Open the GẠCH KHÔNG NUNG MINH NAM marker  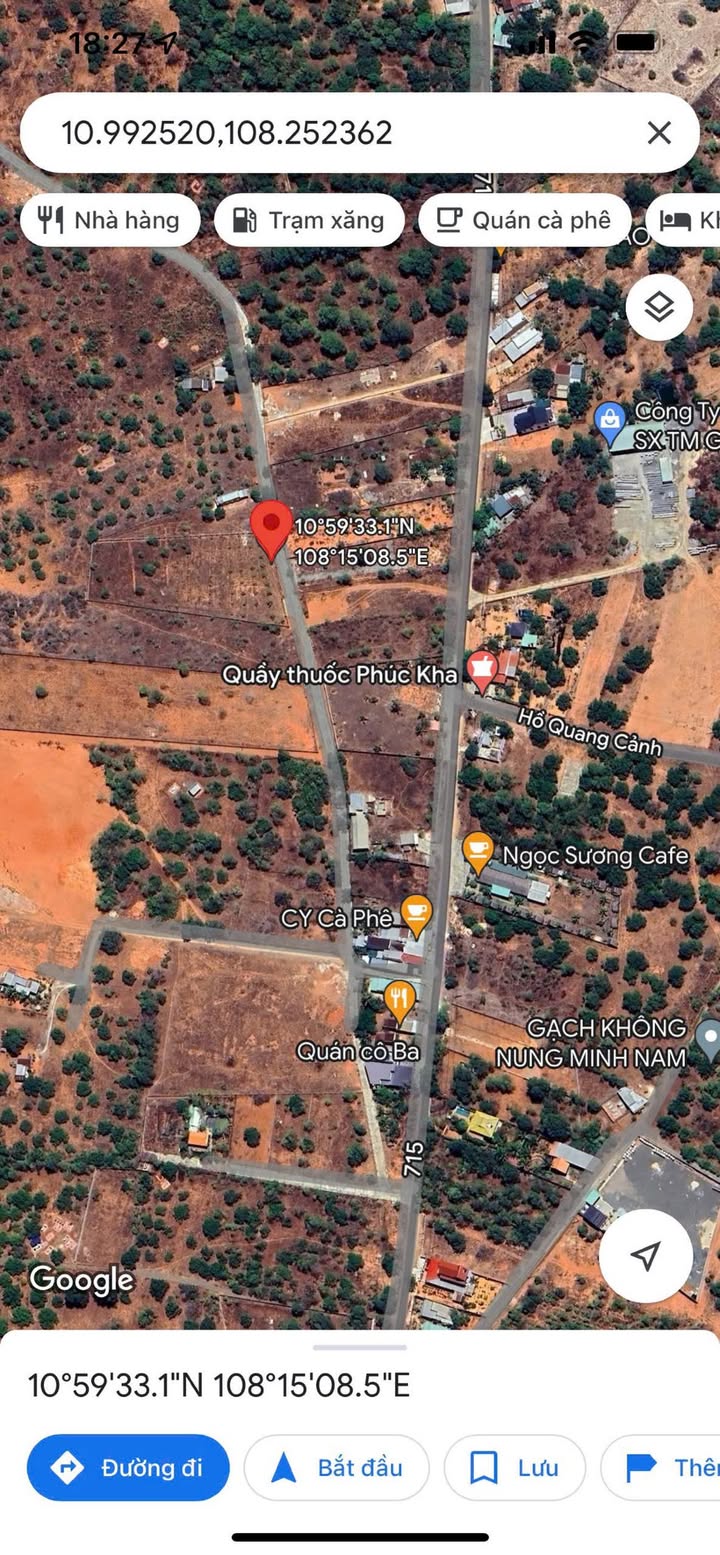pos(709,1041)
